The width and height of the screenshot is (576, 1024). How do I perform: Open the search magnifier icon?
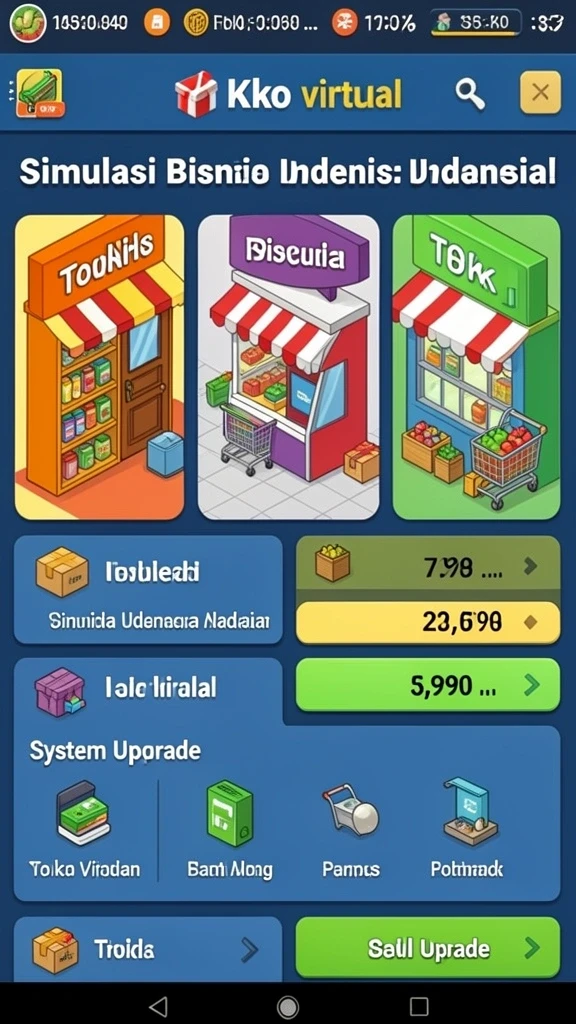click(x=470, y=94)
